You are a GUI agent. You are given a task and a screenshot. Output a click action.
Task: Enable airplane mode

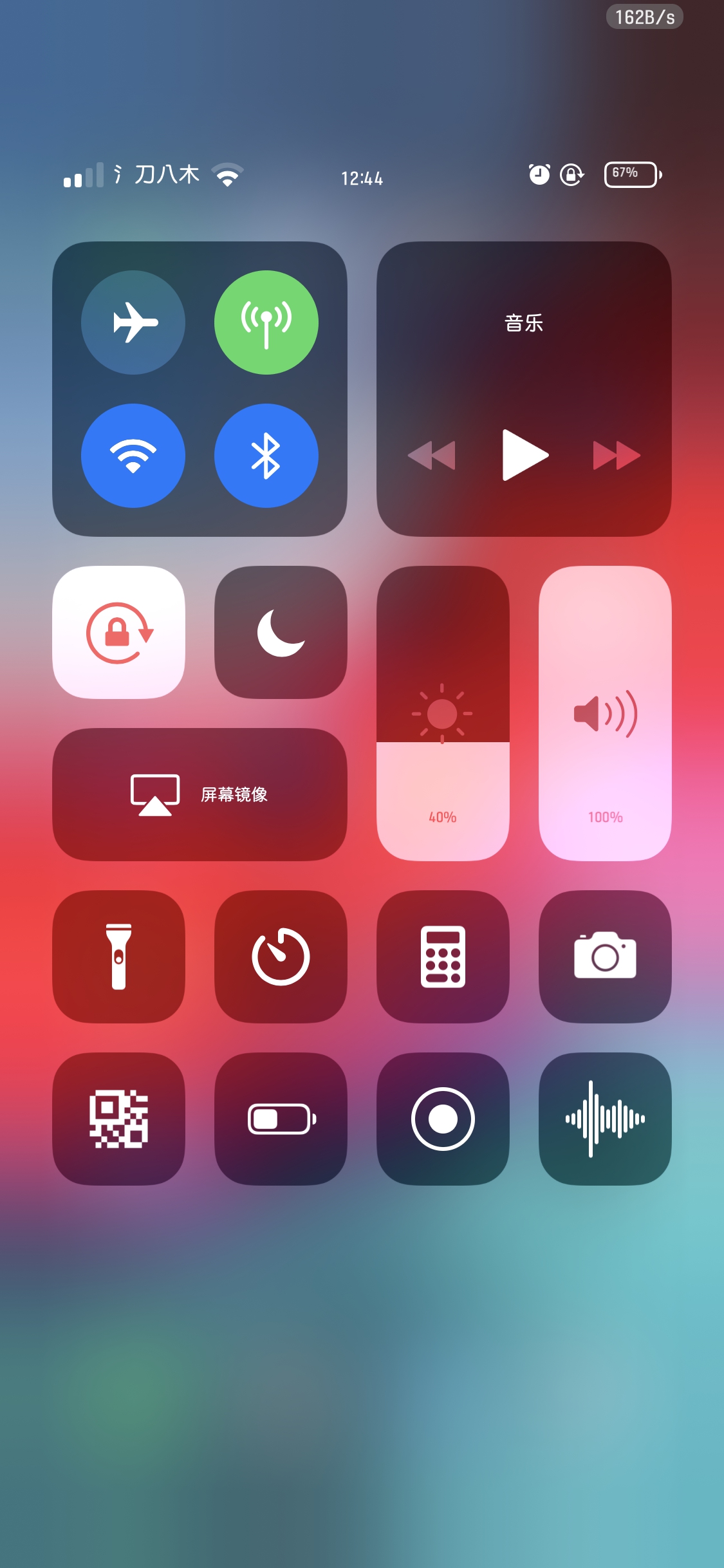pos(133,322)
